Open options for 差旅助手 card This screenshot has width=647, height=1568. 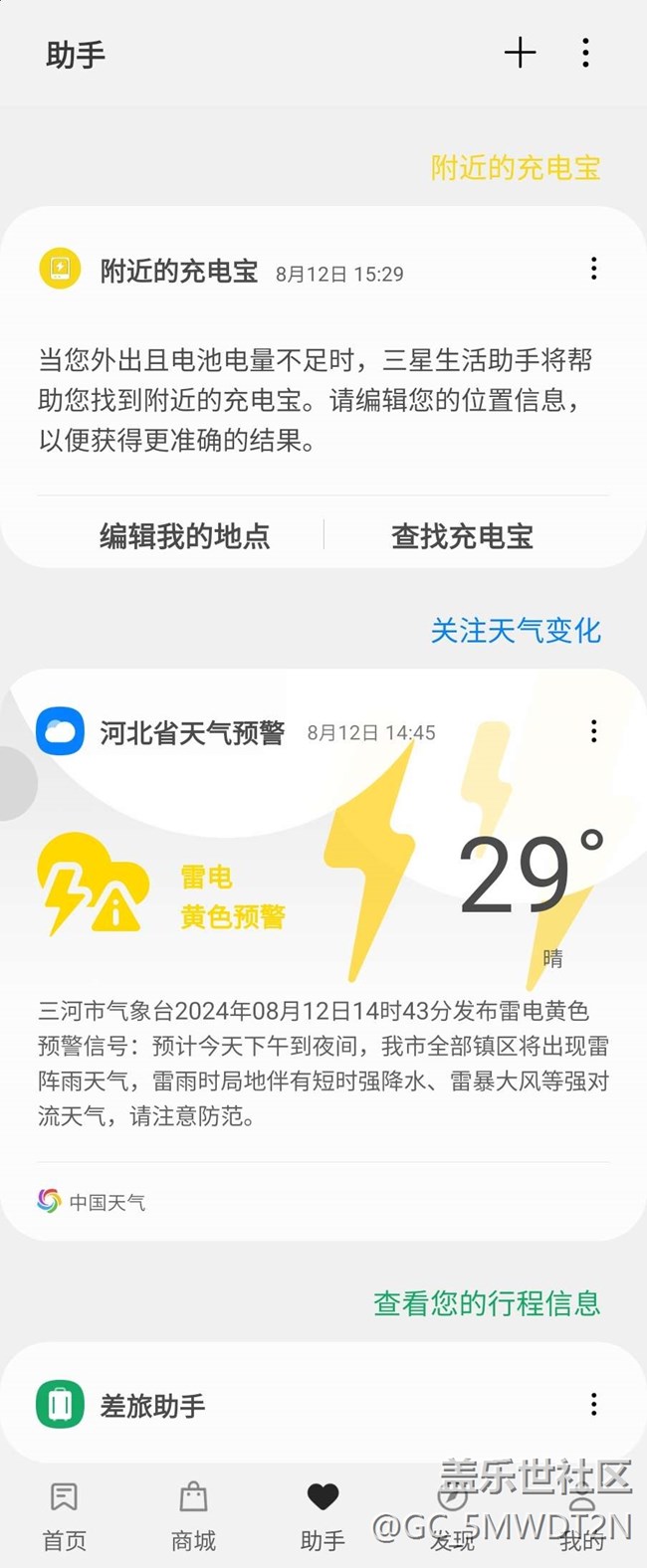pos(593,1404)
